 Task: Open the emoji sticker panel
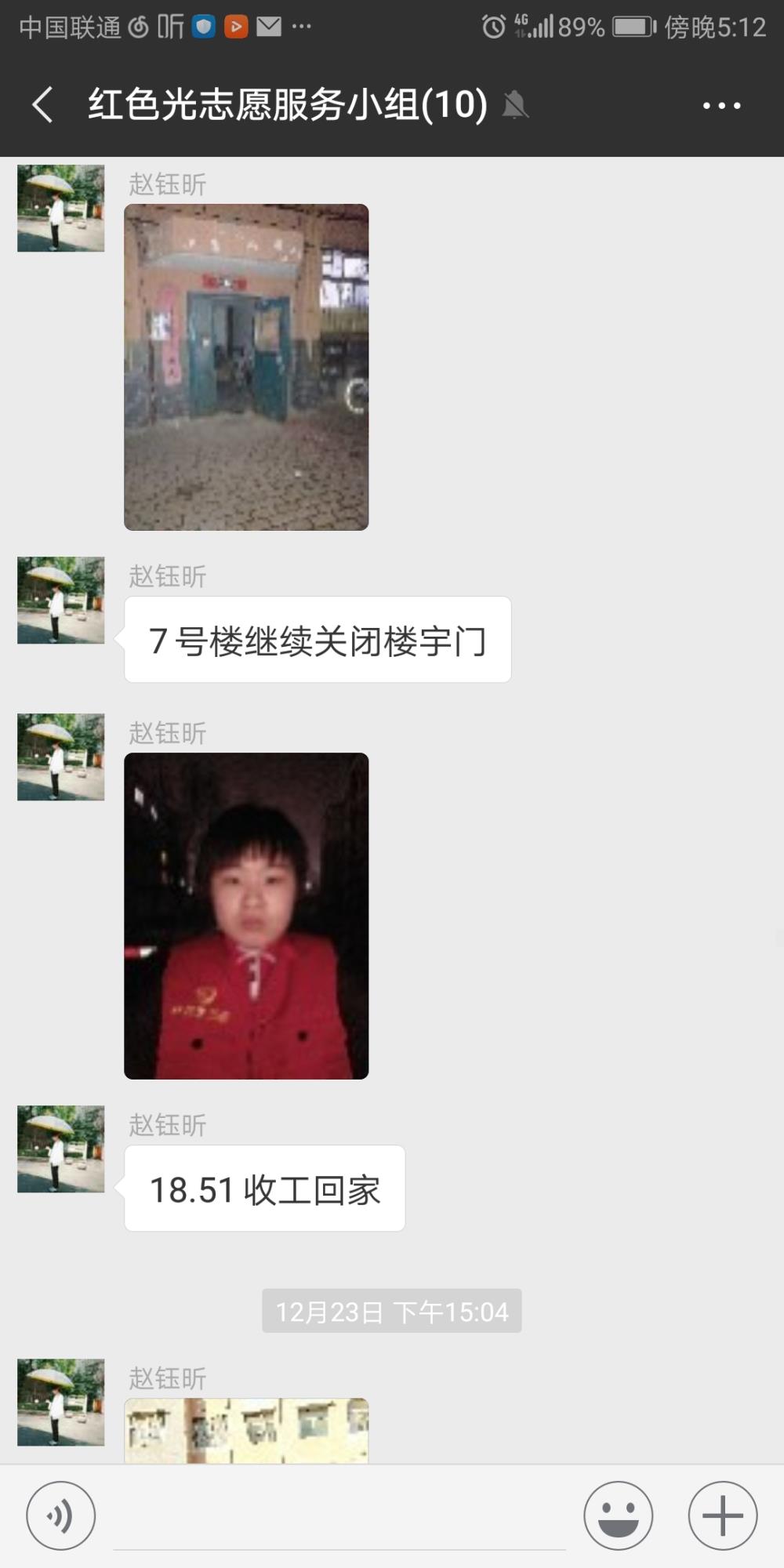pos(618,1515)
